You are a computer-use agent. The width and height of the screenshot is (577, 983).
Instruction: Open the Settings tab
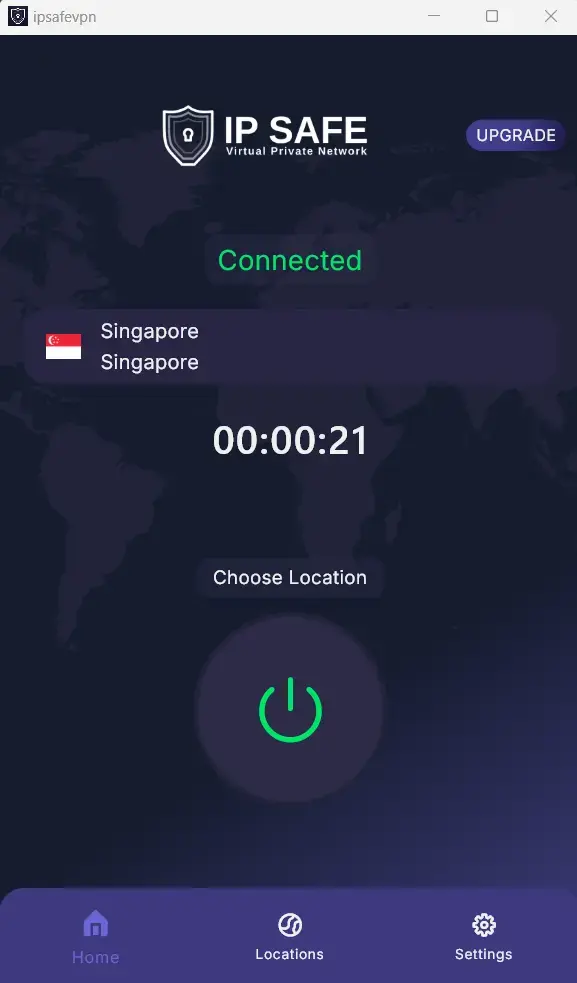point(484,937)
